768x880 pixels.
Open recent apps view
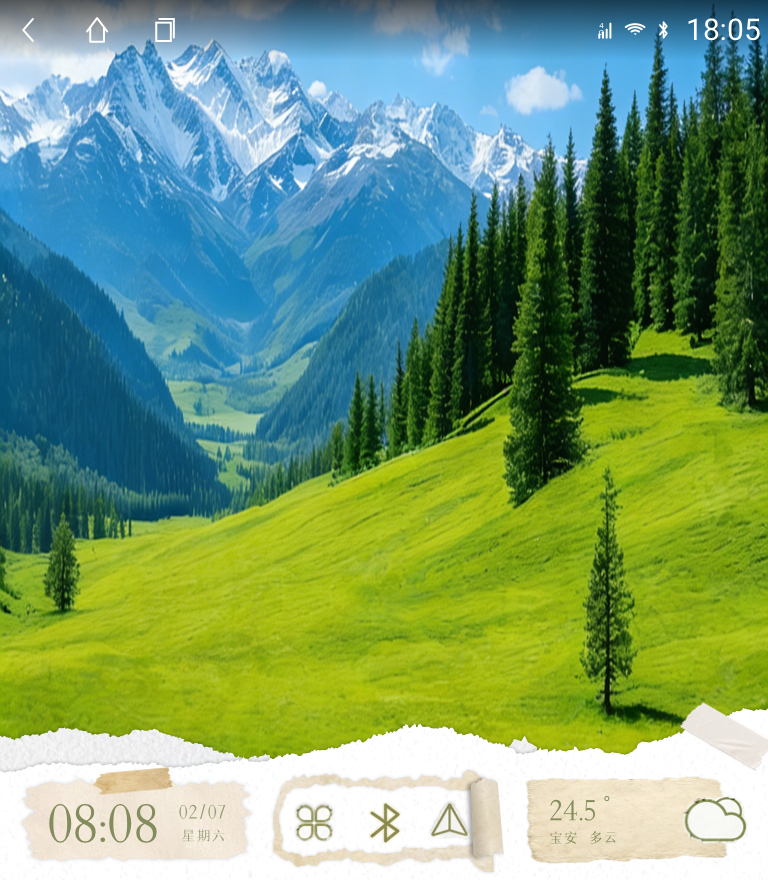pos(165,30)
